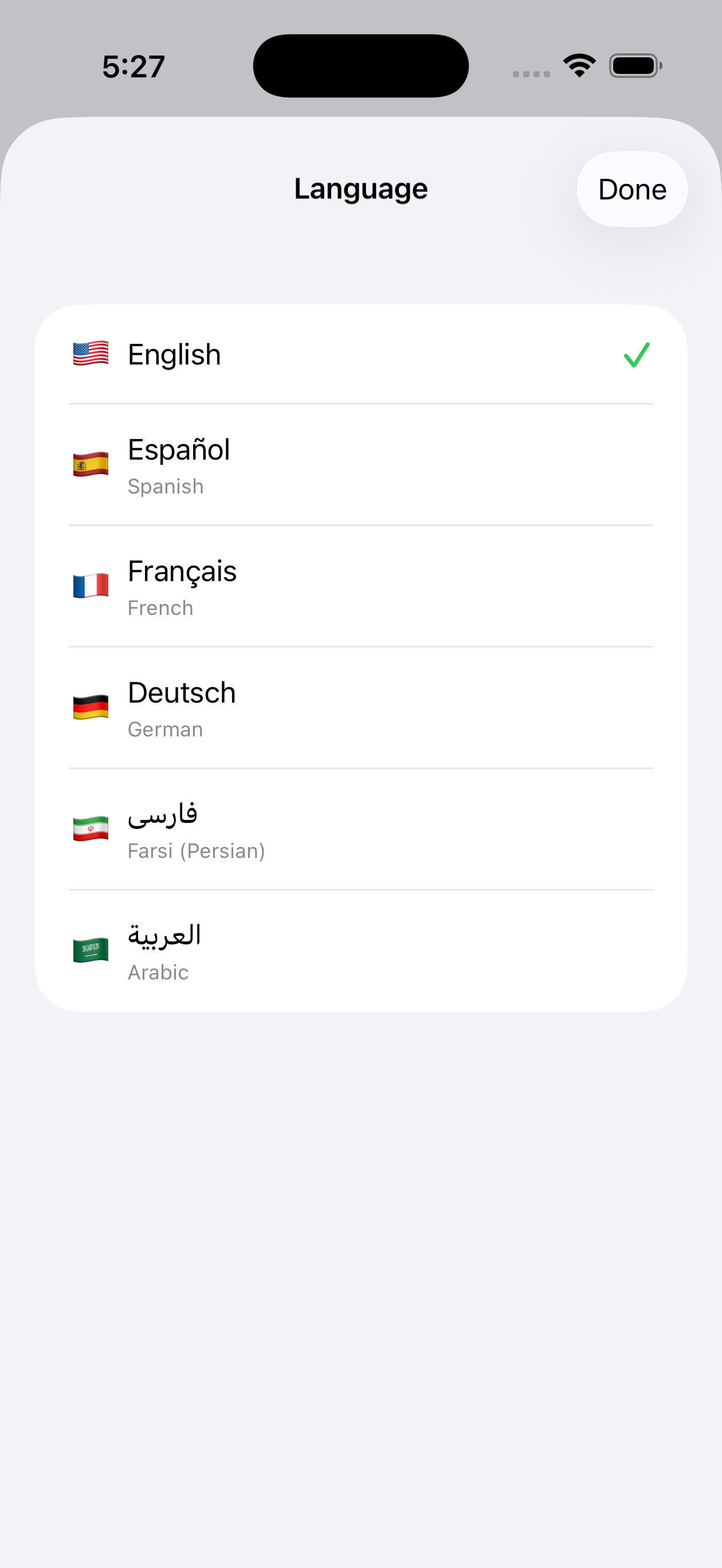Tap the Spanish subtitle text under Español

pos(165,486)
